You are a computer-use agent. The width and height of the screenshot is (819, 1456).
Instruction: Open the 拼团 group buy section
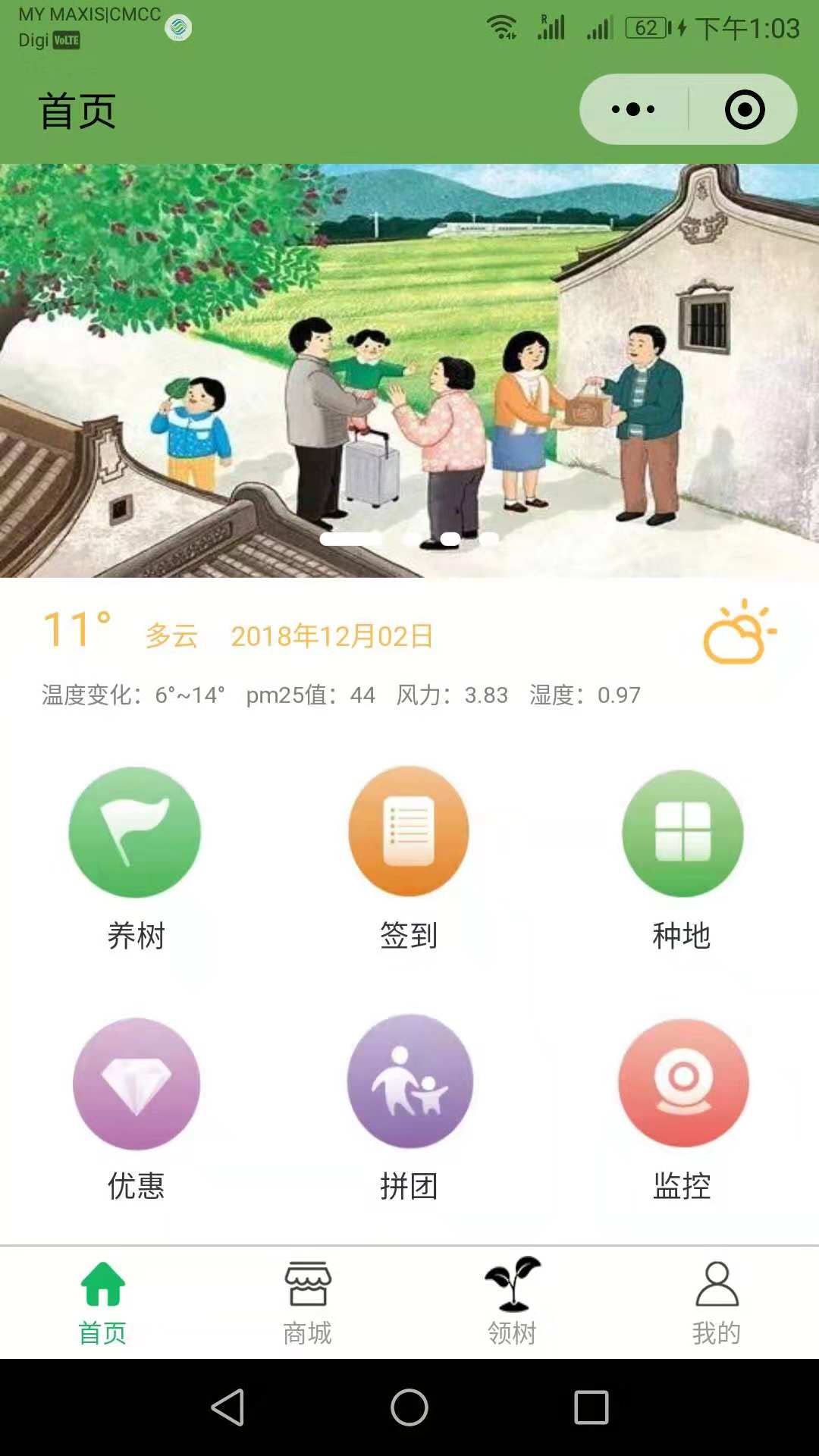tap(409, 1109)
